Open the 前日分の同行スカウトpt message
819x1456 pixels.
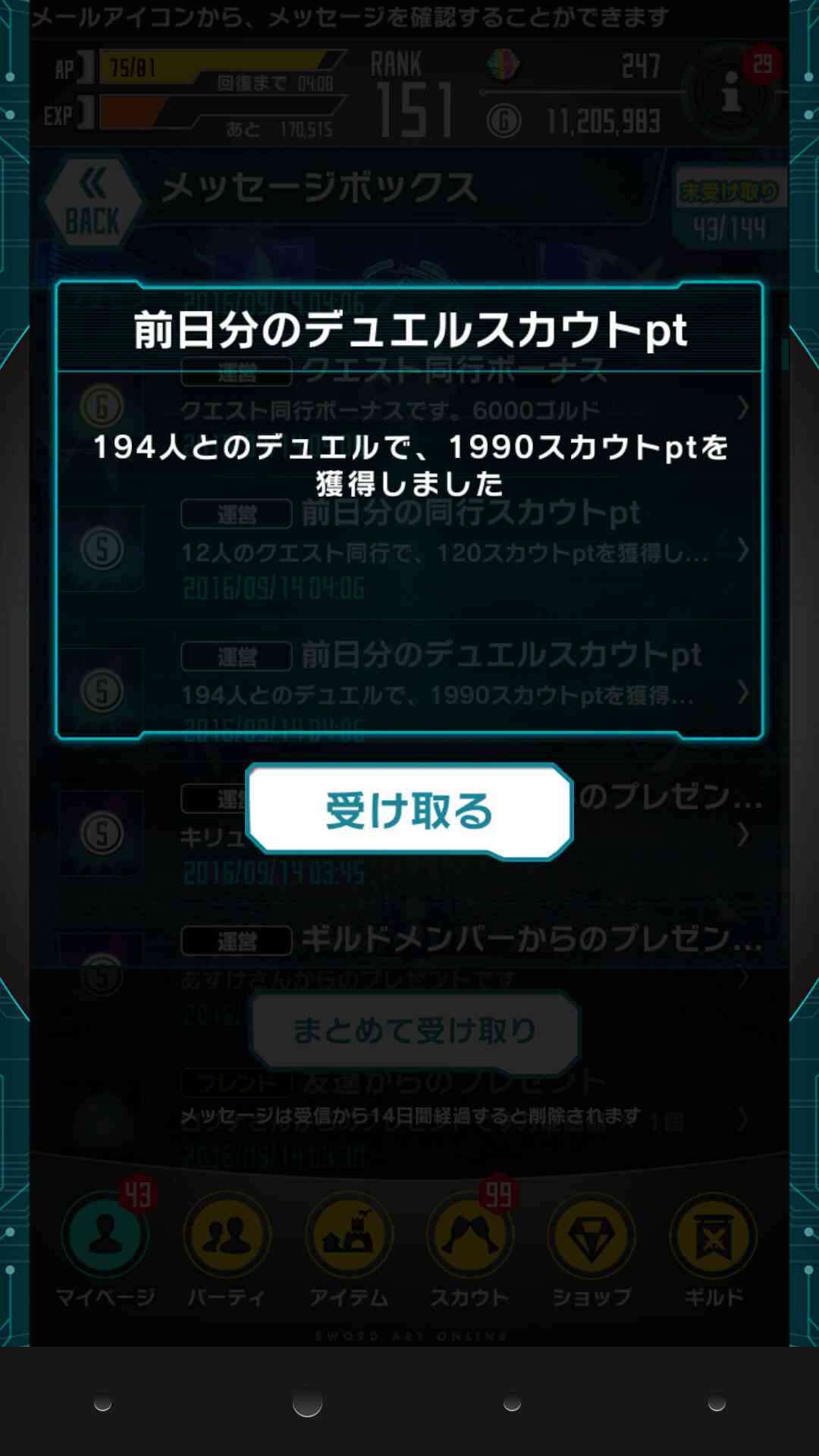(x=409, y=549)
